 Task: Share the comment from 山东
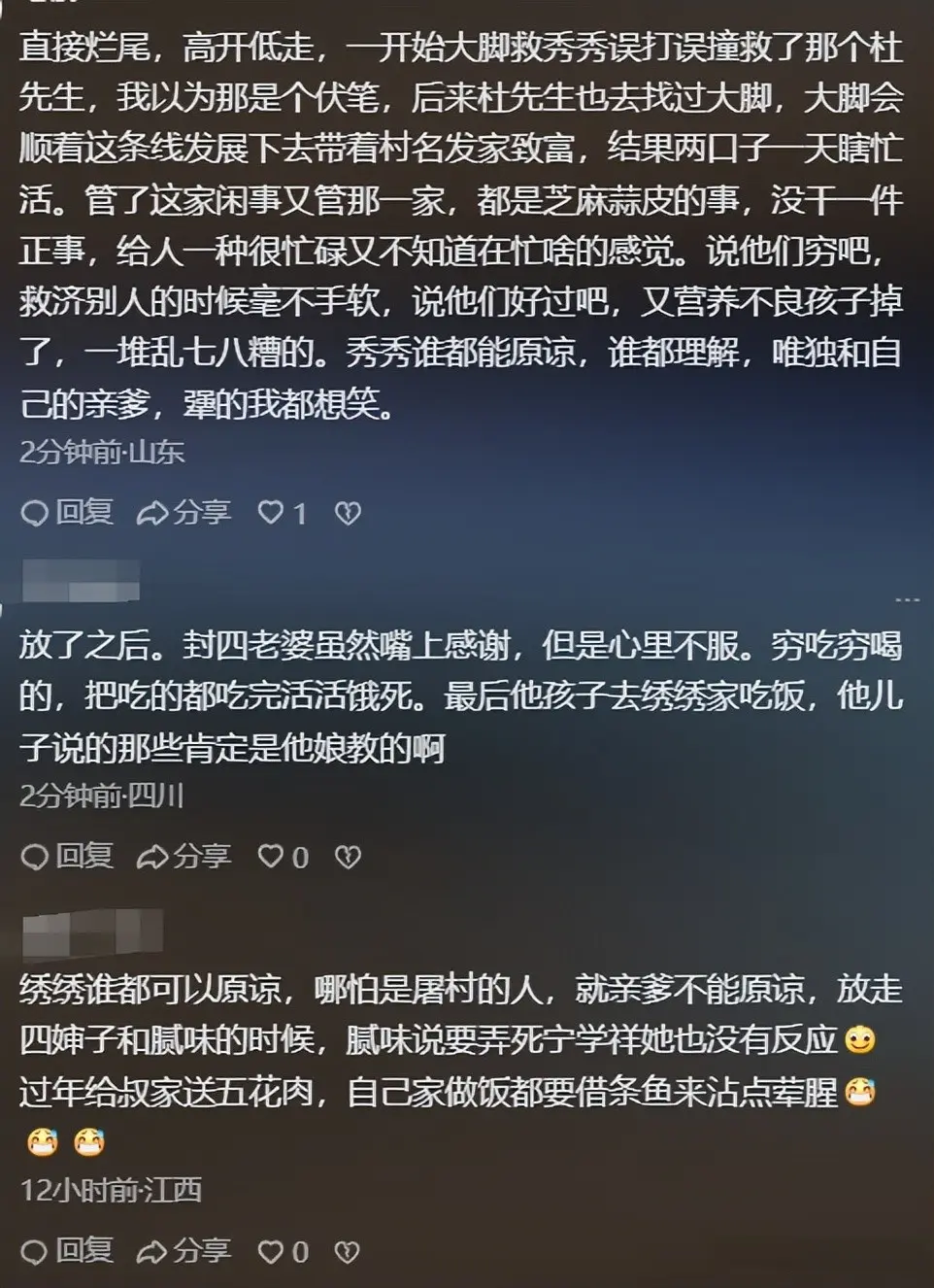[183, 512]
